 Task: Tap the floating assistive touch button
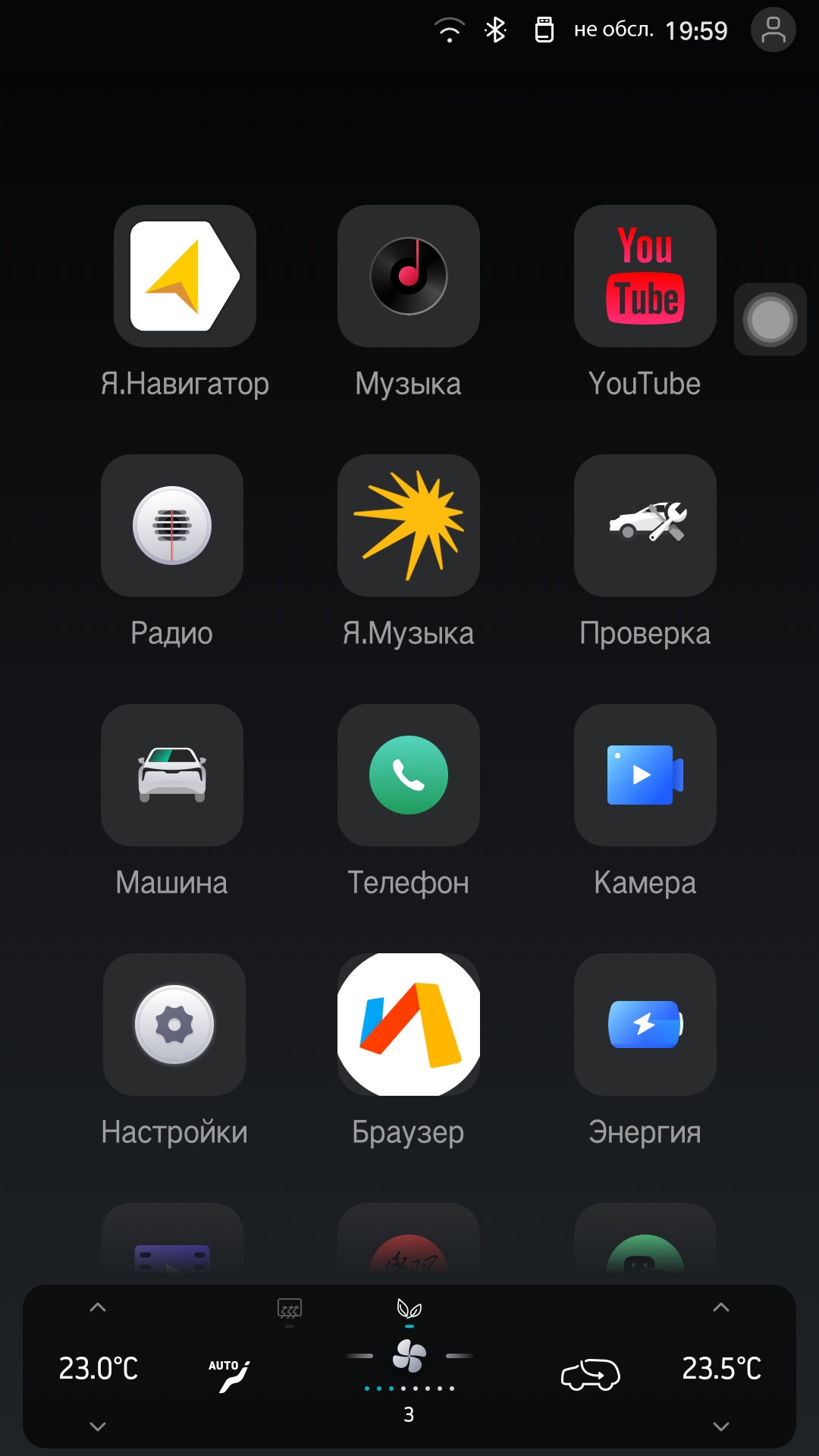click(x=770, y=319)
